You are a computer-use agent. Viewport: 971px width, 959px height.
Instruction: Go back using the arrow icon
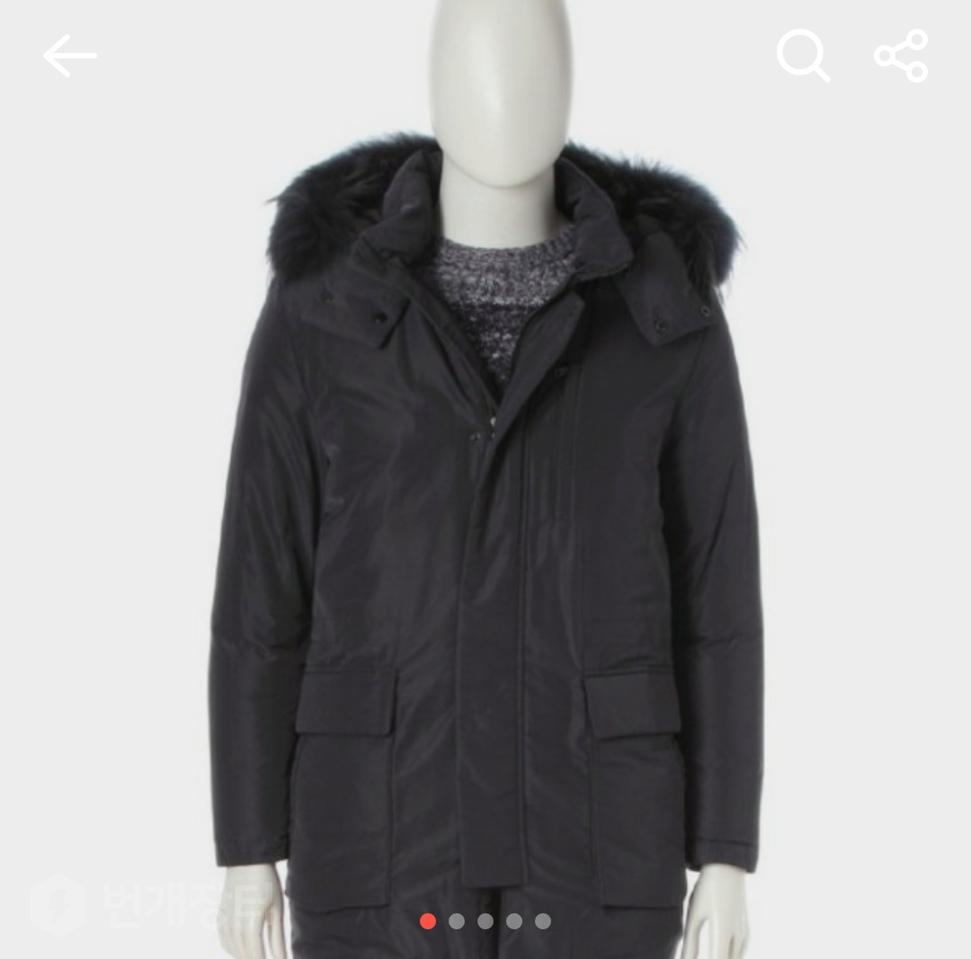click(69, 56)
